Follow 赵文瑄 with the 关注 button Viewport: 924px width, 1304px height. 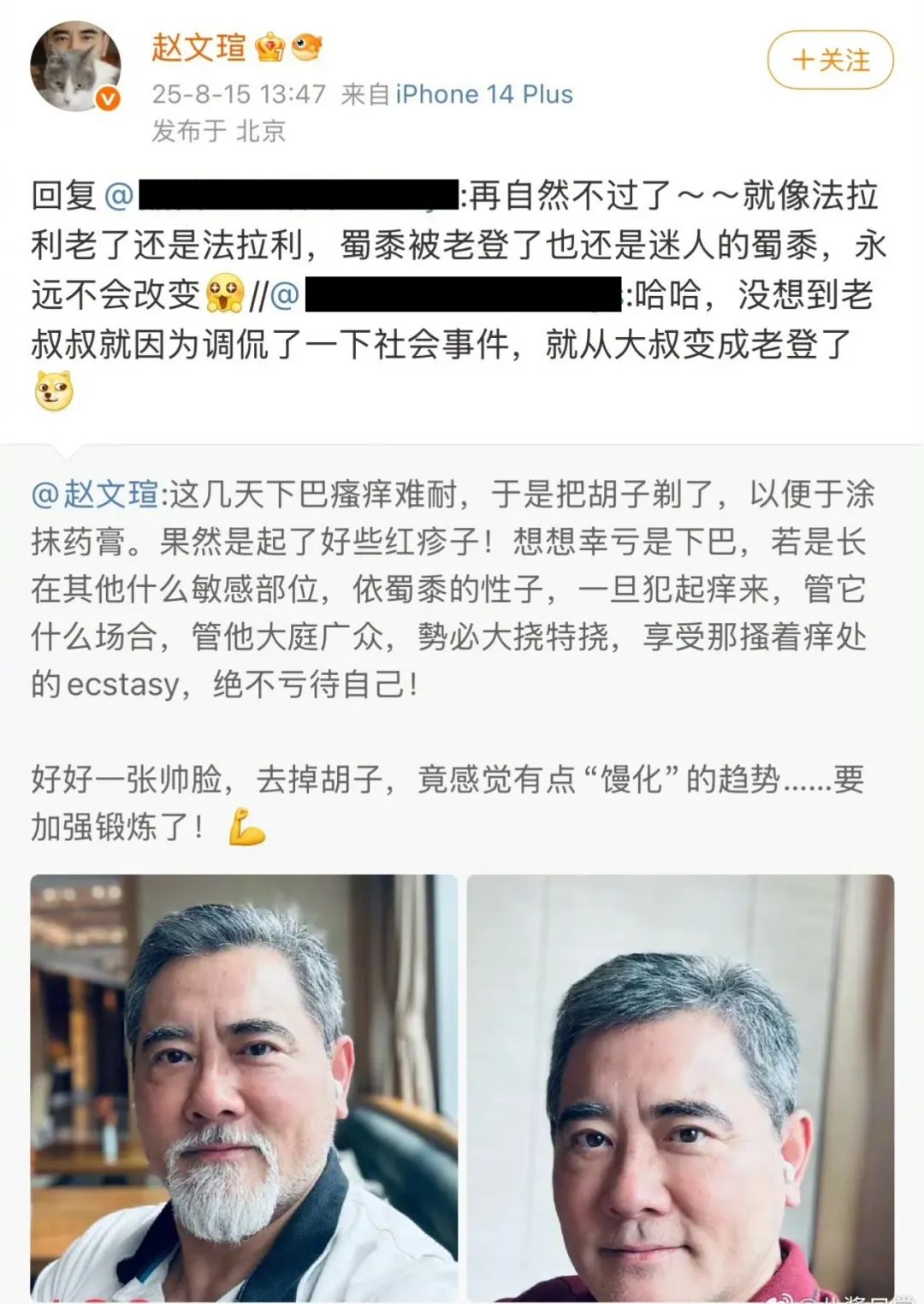pyautogui.click(x=830, y=60)
